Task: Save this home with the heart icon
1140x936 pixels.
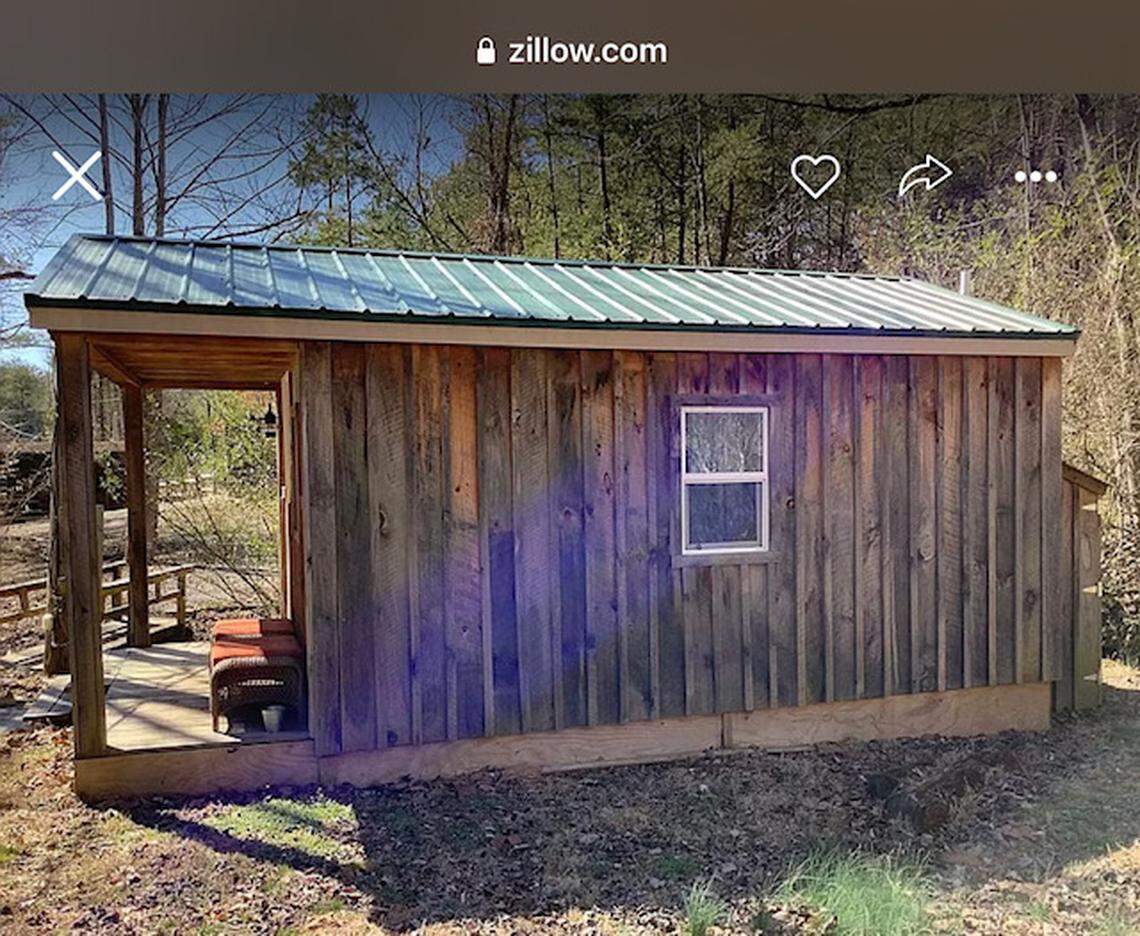Action: pyautogui.click(x=815, y=176)
